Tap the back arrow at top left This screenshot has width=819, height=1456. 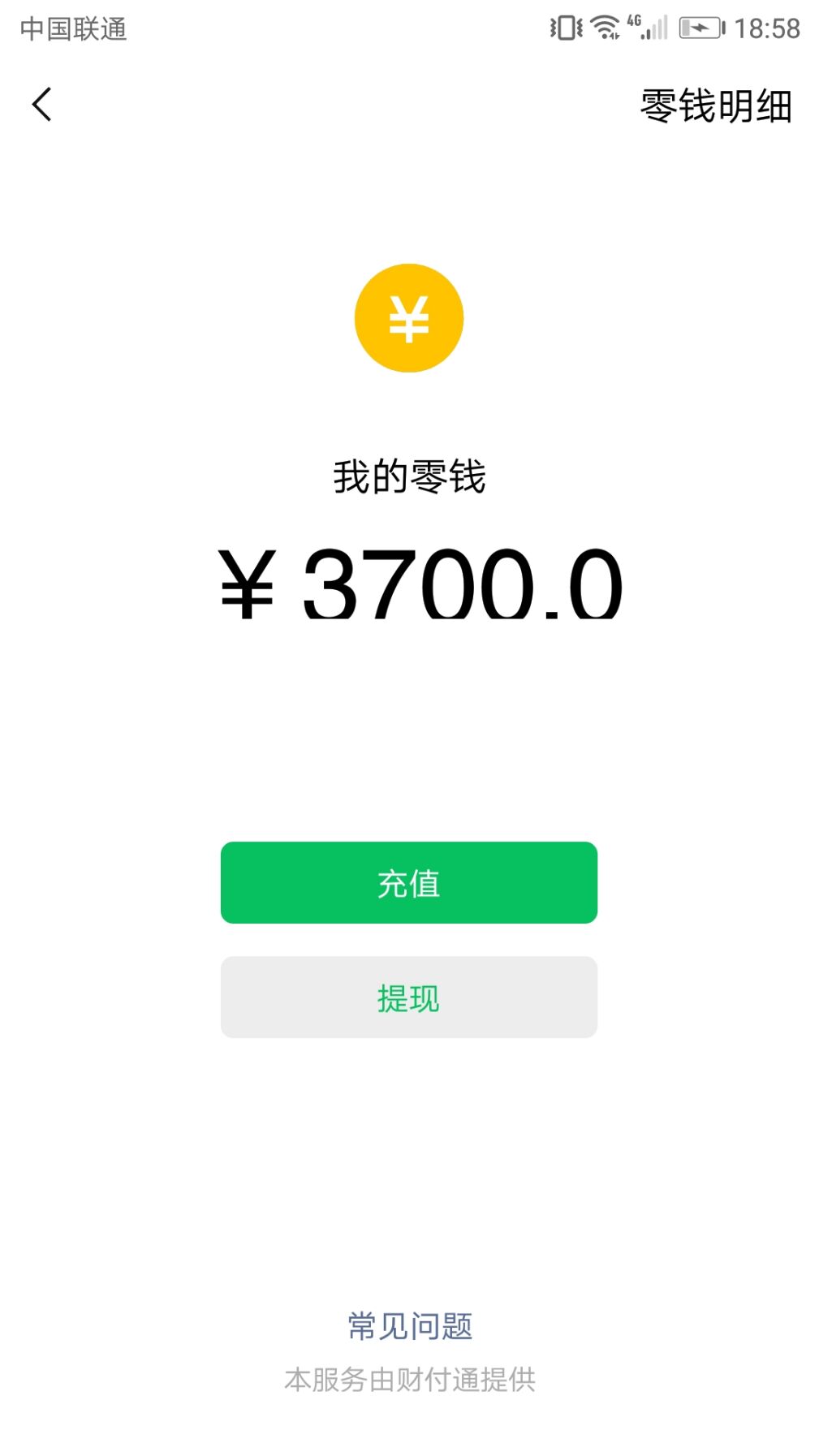tap(39, 104)
